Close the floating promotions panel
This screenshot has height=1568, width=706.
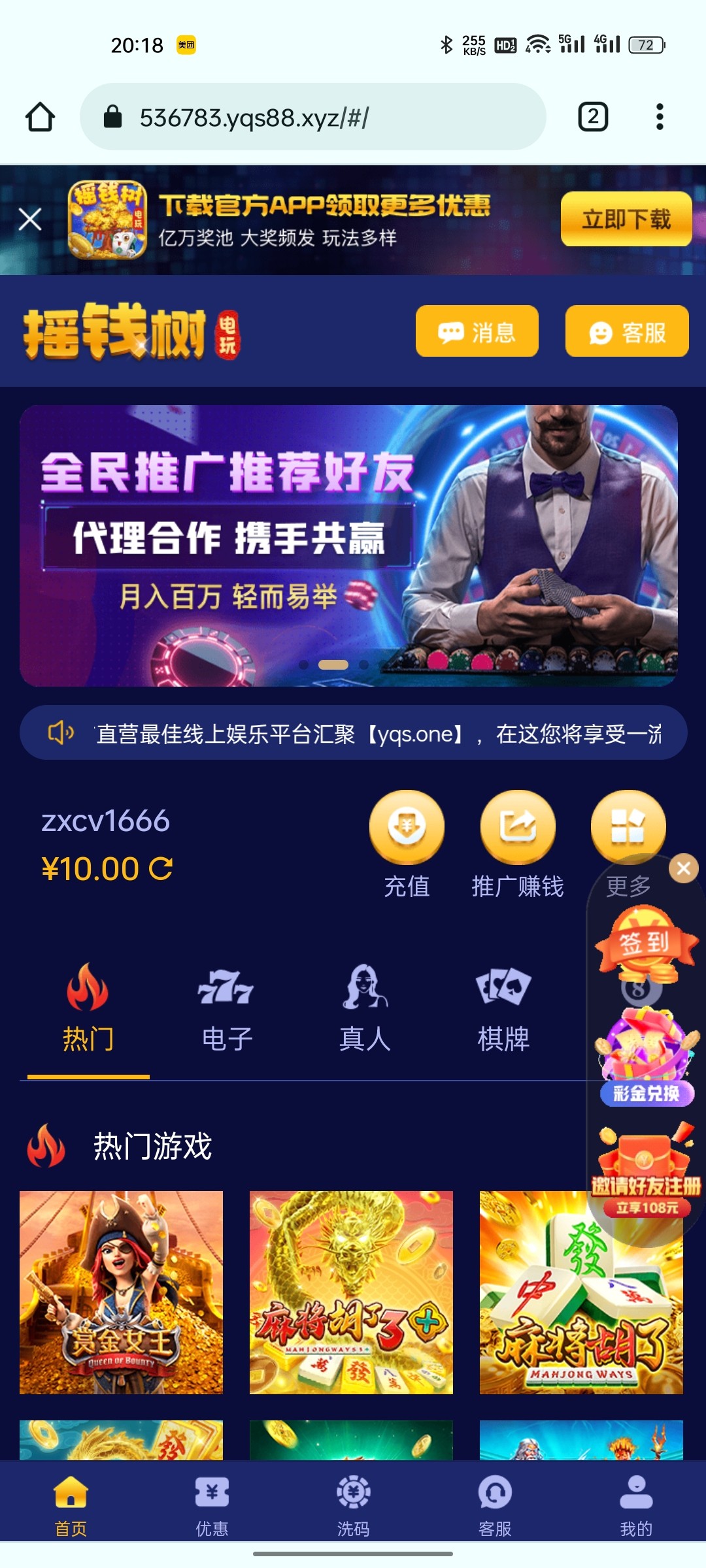(x=684, y=868)
